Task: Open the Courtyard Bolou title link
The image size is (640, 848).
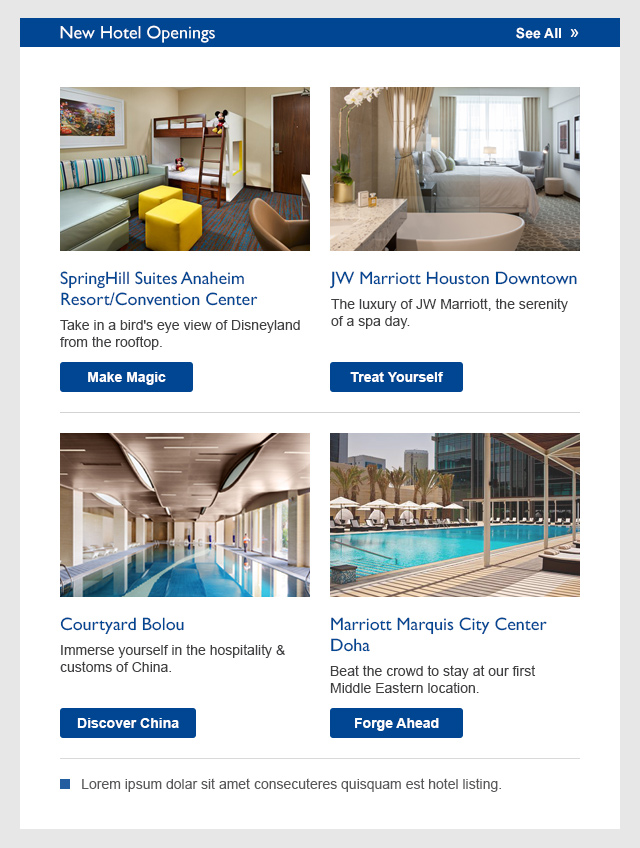Action: coord(122,624)
